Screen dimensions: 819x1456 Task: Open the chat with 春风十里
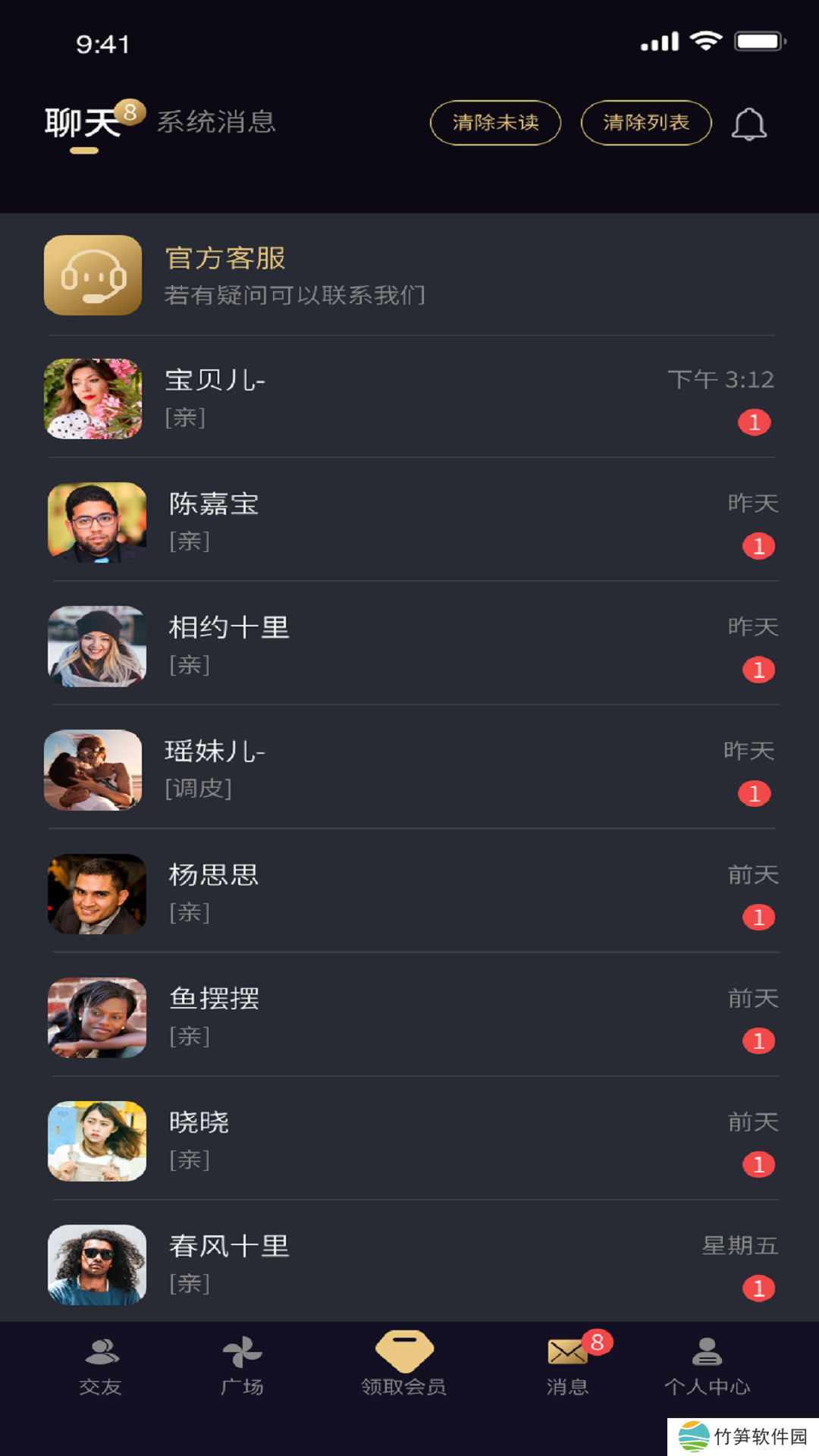[x=409, y=1264]
